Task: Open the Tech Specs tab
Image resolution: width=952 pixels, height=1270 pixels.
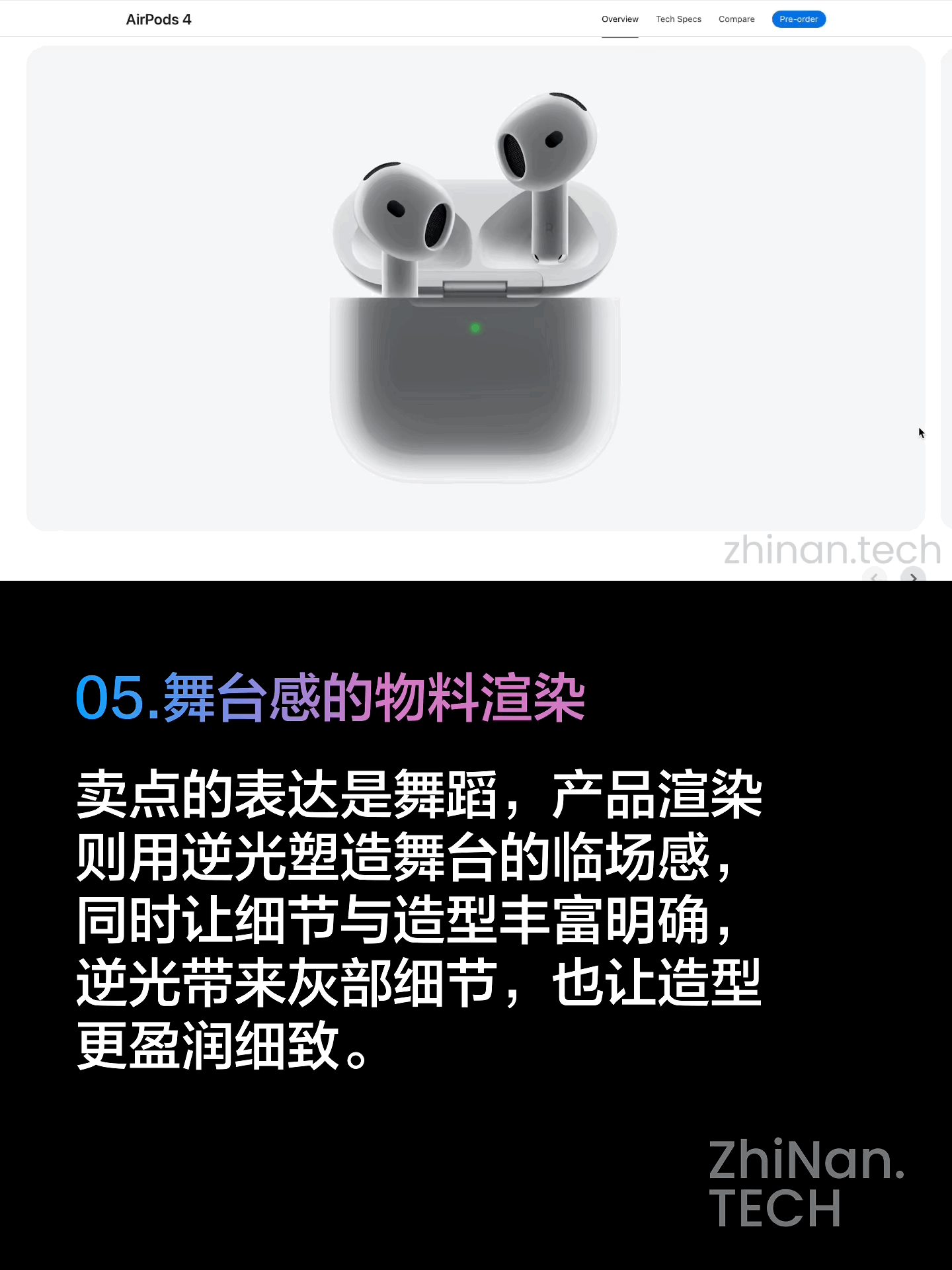Action: click(x=678, y=19)
